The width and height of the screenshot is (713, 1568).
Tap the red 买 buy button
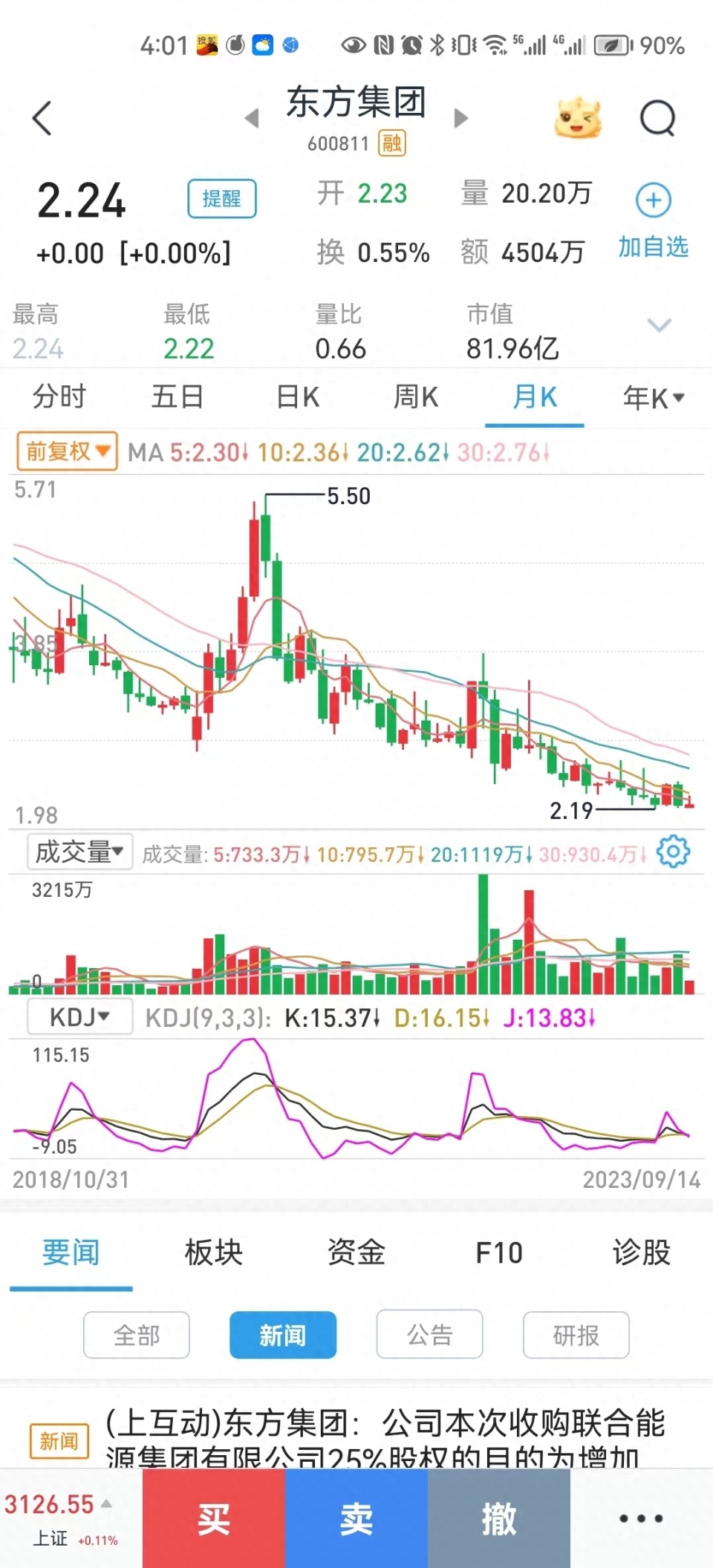[214, 1518]
